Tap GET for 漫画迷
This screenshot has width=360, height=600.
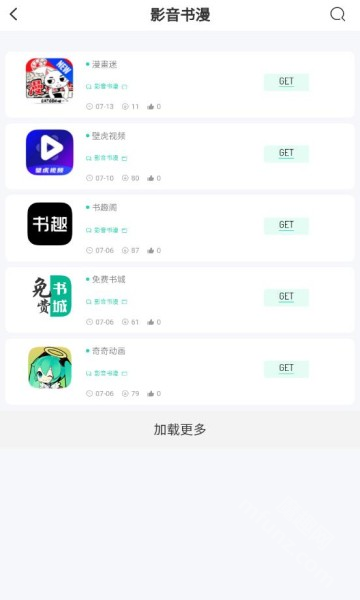pos(286,82)
